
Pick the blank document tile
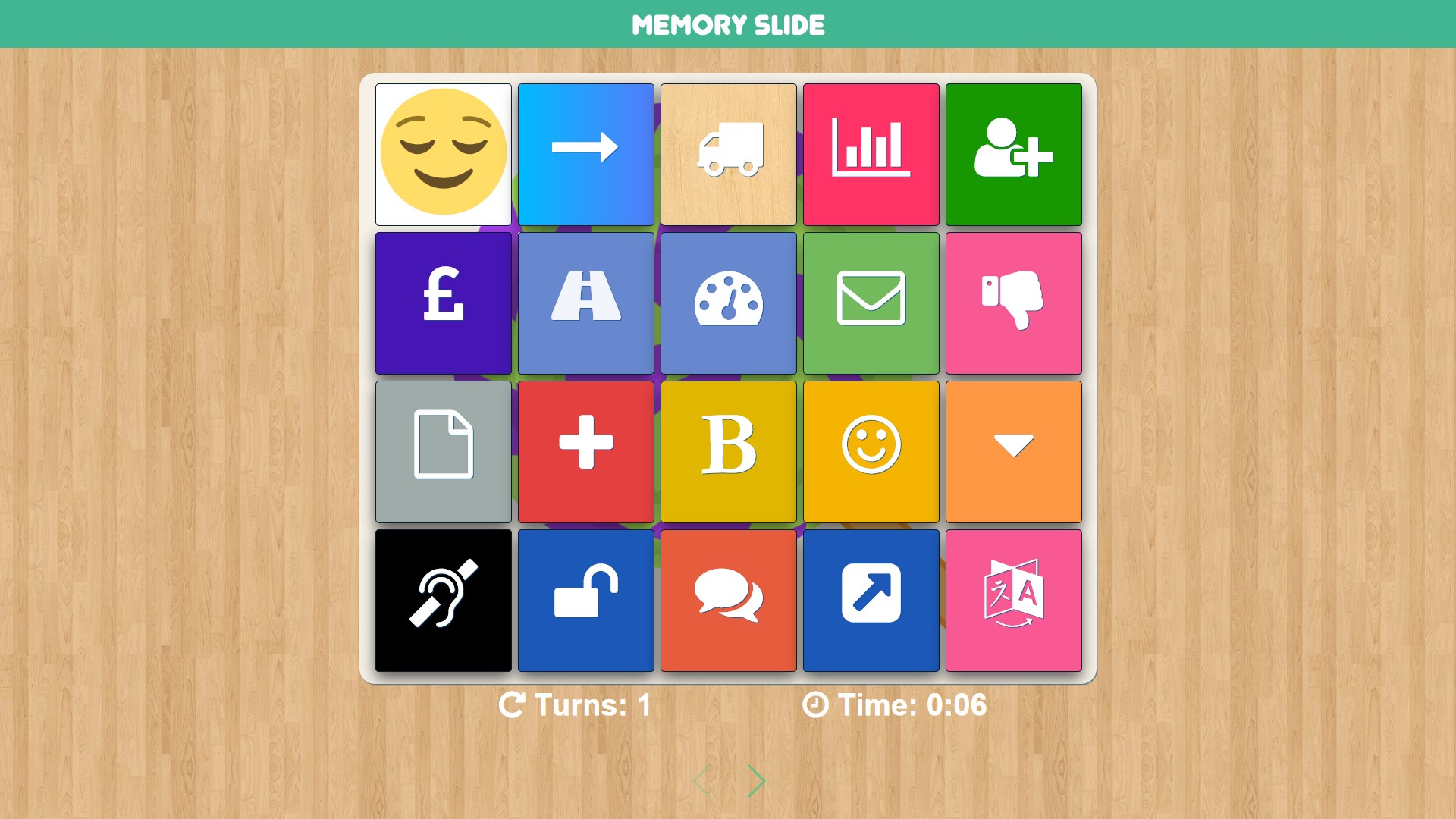pyautogui.click(x=444, y=451)
